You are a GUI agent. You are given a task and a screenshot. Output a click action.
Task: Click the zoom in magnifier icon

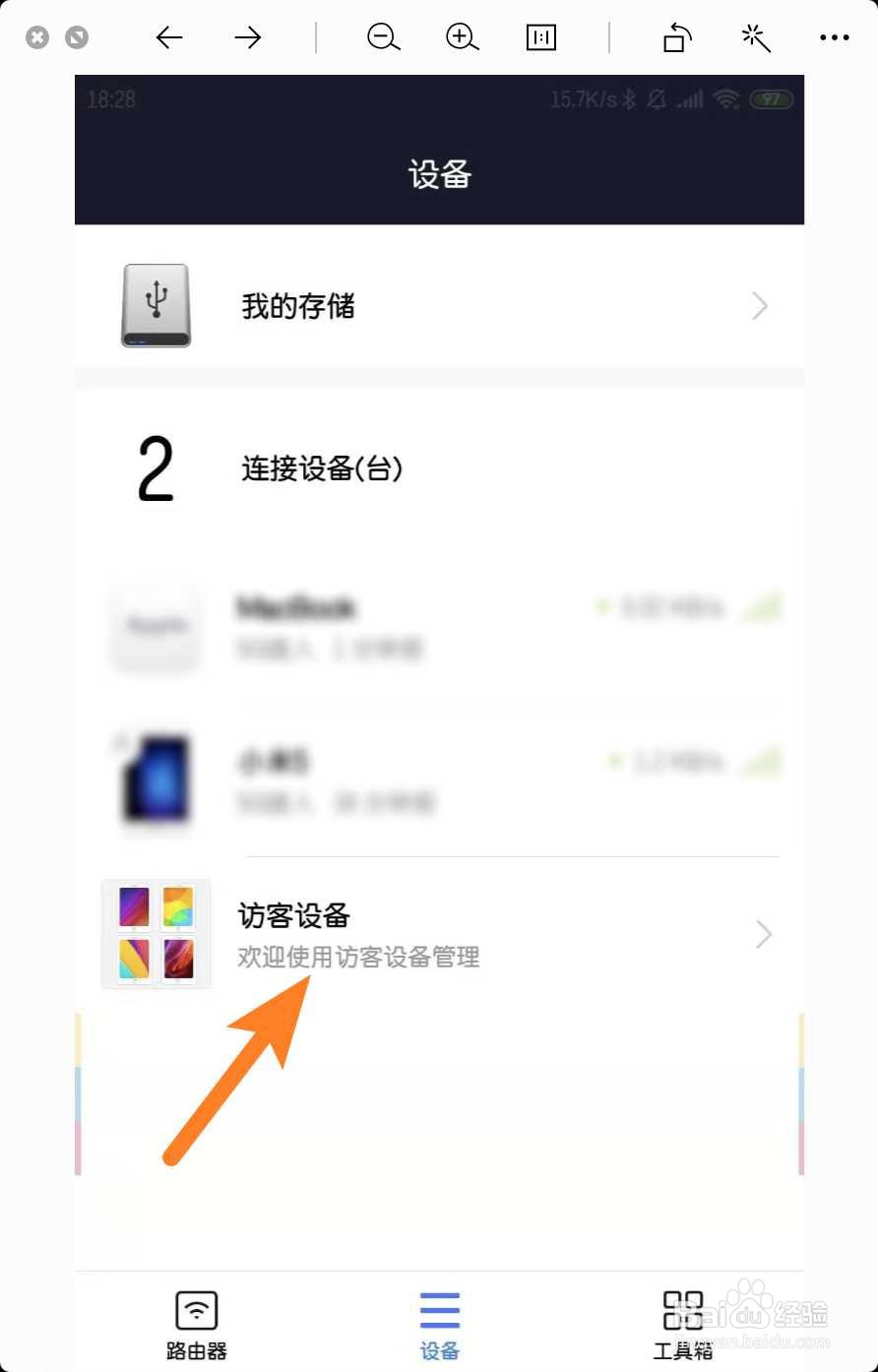click(x=462, y=37)
